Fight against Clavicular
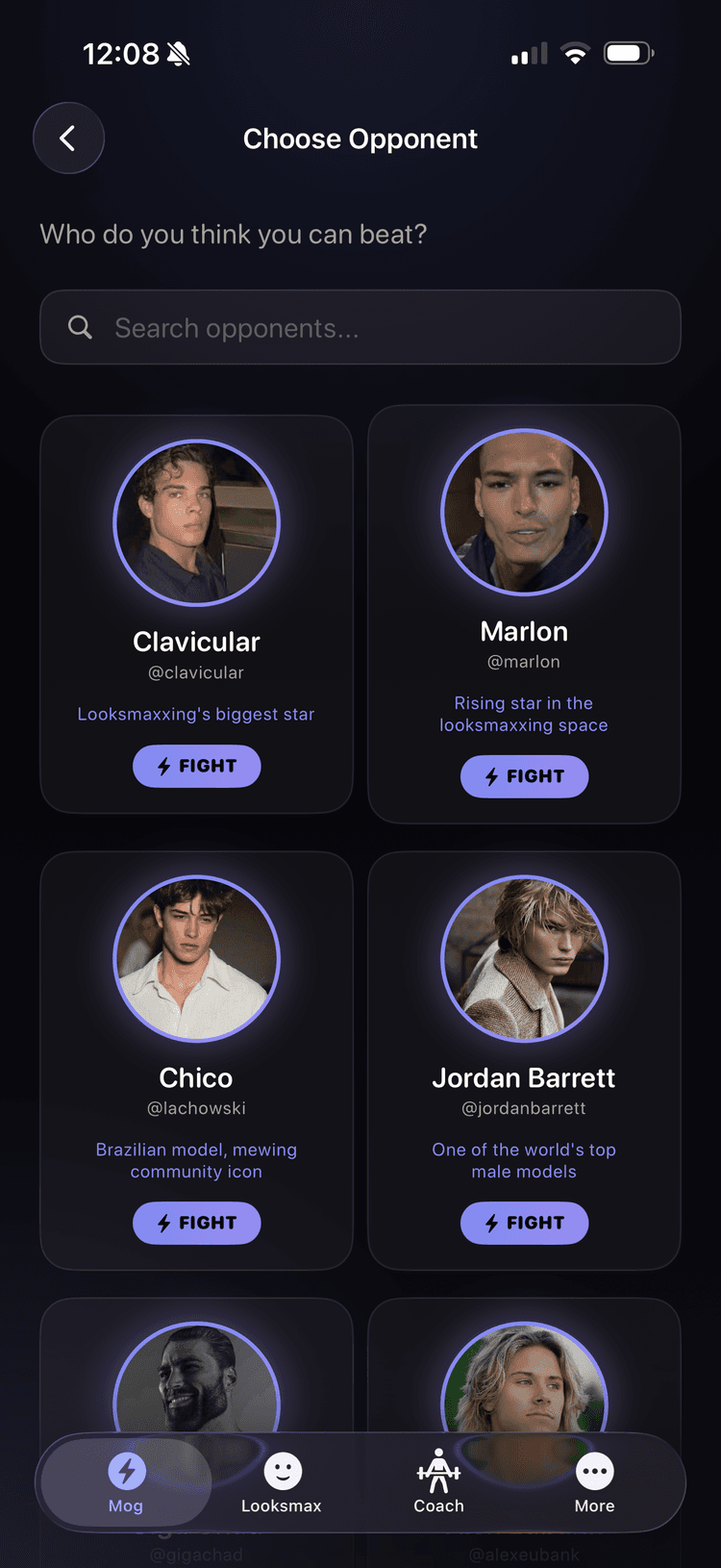Image resolution: width=721 pixels, height=1568 pixels. tap(197, 767)
